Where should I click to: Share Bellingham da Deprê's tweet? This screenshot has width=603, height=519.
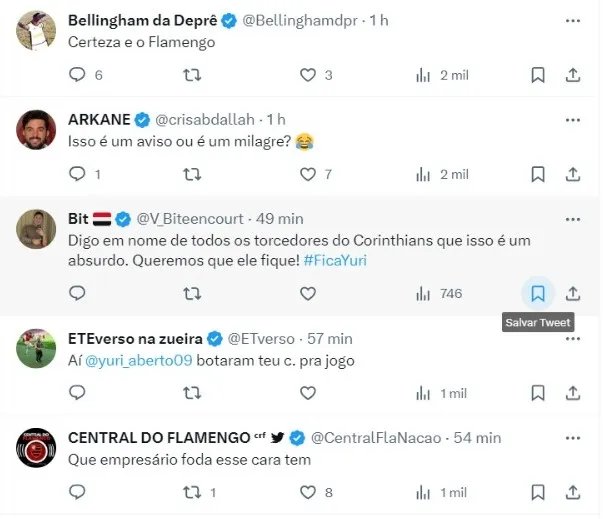tap(573, 75)
